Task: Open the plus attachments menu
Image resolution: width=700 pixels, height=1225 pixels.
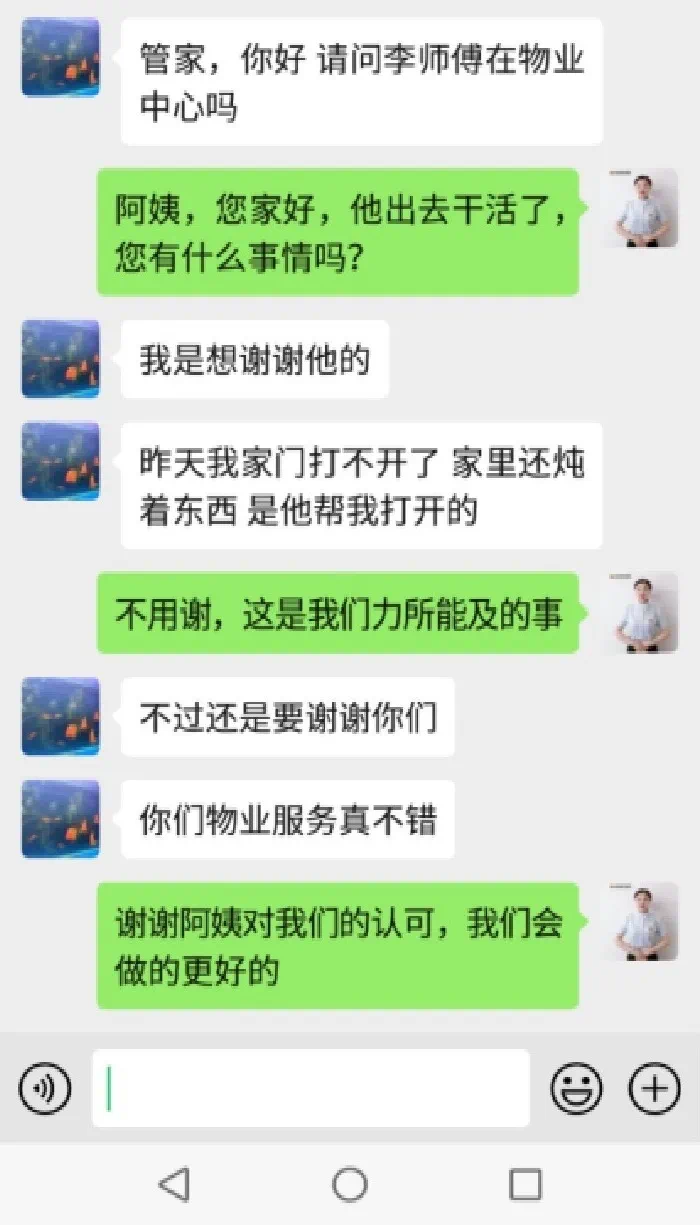Action: (x=654, y=1088)
